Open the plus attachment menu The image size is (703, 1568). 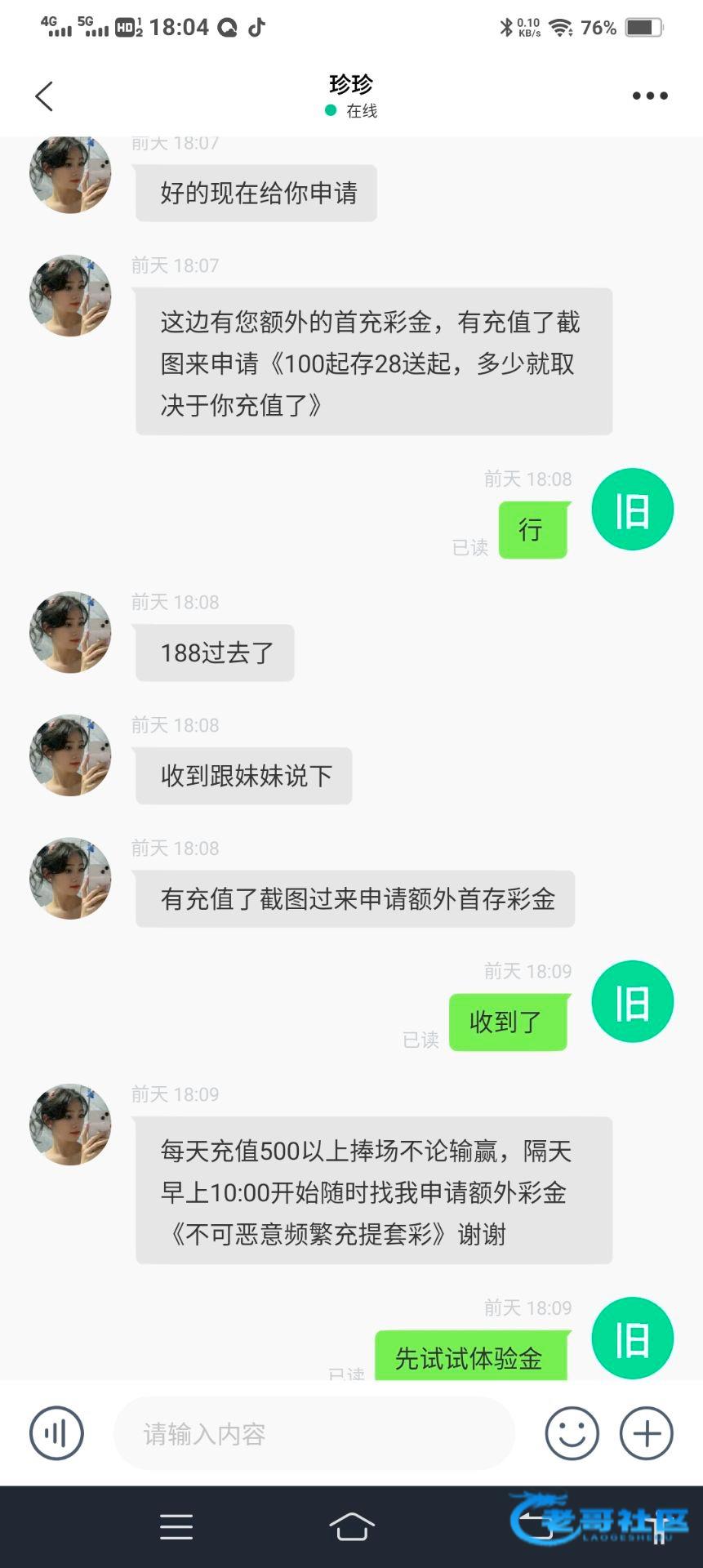(647, 1432)
